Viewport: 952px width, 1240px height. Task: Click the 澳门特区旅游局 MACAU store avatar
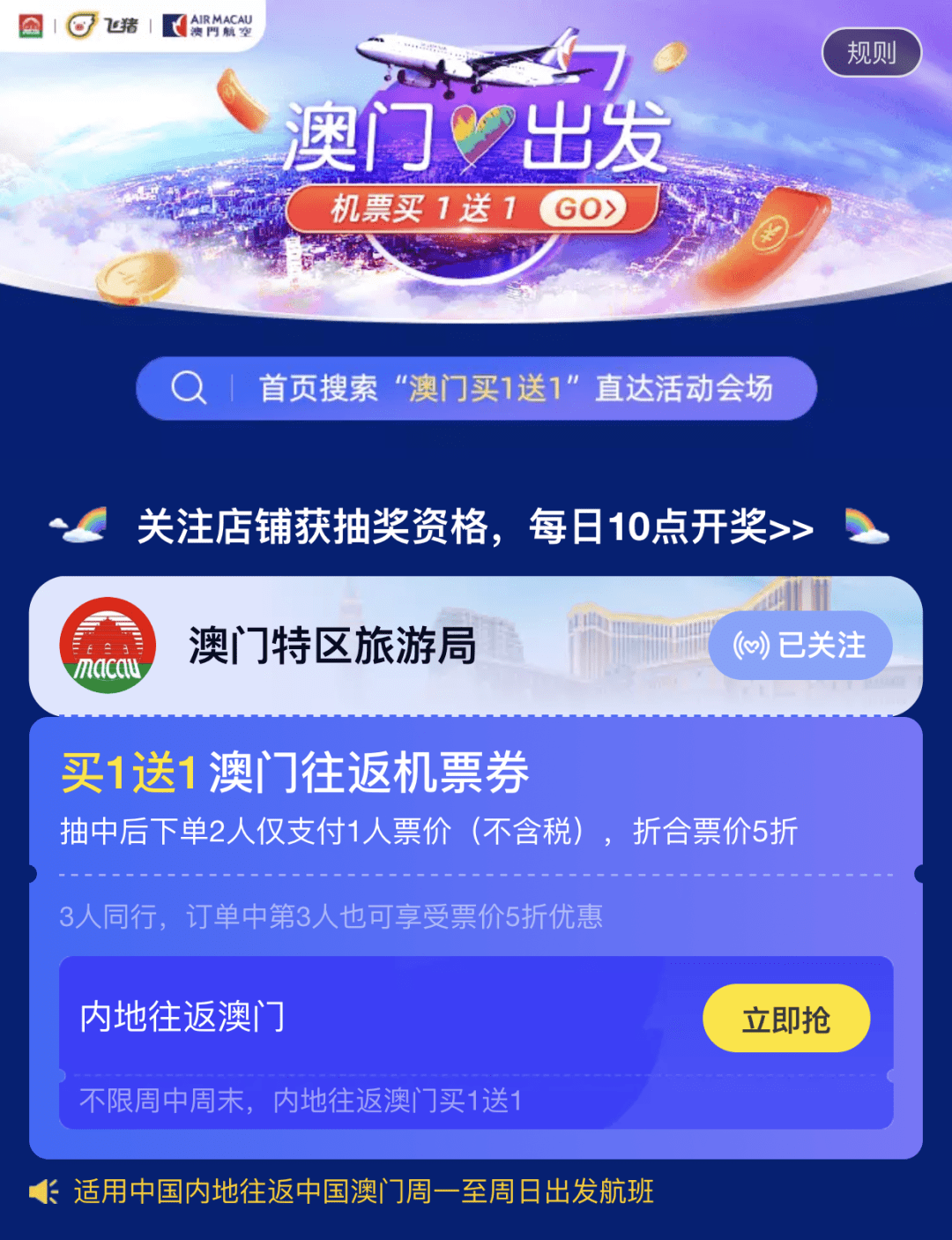pyautogui.click(x=108, y=645)
